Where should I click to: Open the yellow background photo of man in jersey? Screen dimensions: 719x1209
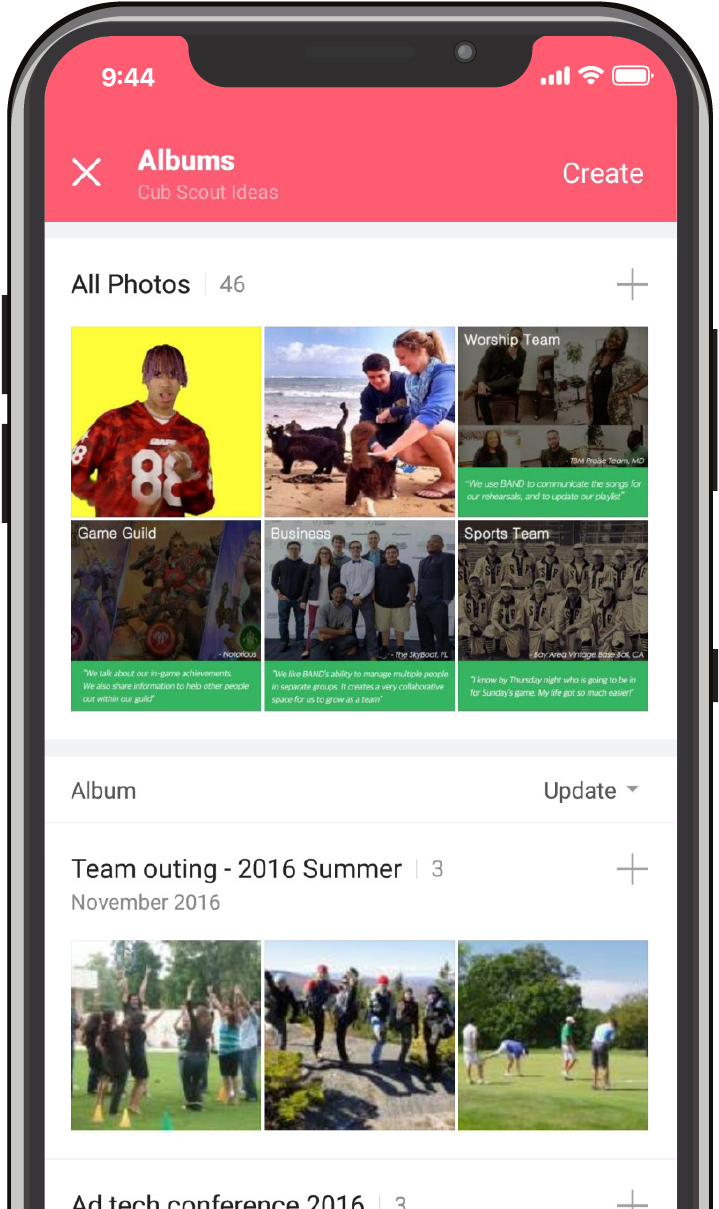(x=166, y=421)
